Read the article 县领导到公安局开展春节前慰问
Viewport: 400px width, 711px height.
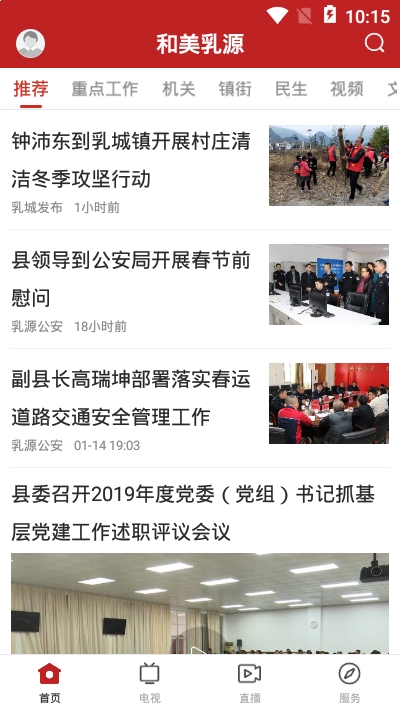coord(200,289)
